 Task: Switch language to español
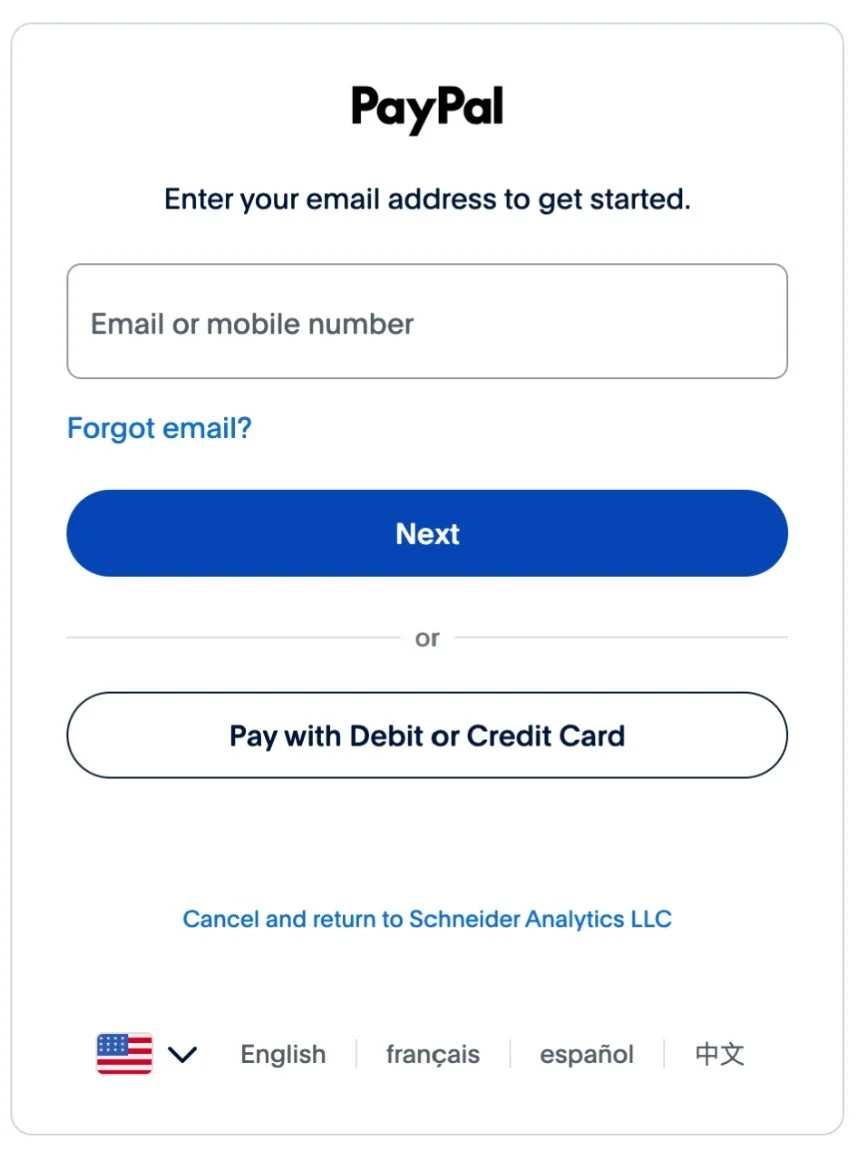click(x=587, y=1054)
